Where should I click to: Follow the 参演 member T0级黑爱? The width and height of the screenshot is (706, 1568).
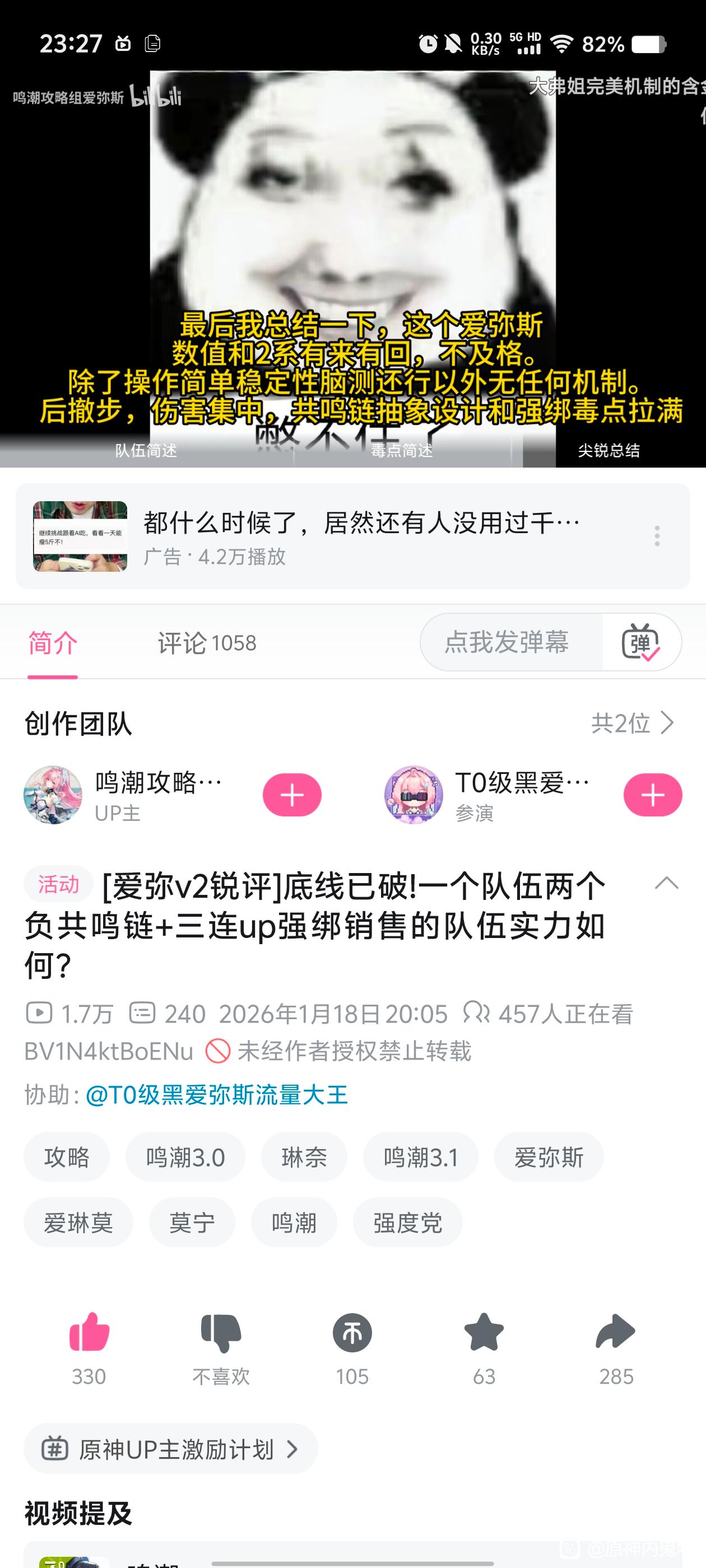[x=652, y=795]
